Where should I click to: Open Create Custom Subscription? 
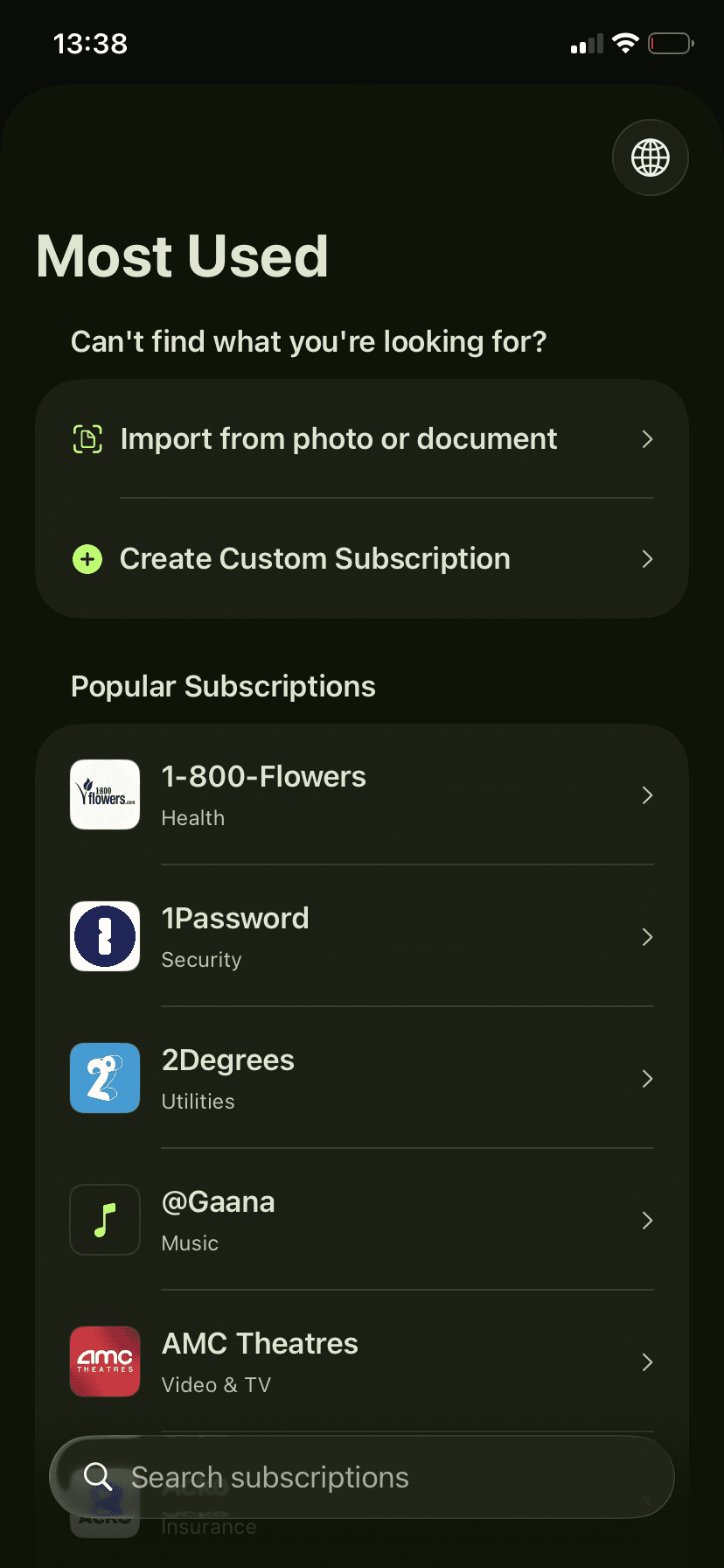tap(315, 558)
